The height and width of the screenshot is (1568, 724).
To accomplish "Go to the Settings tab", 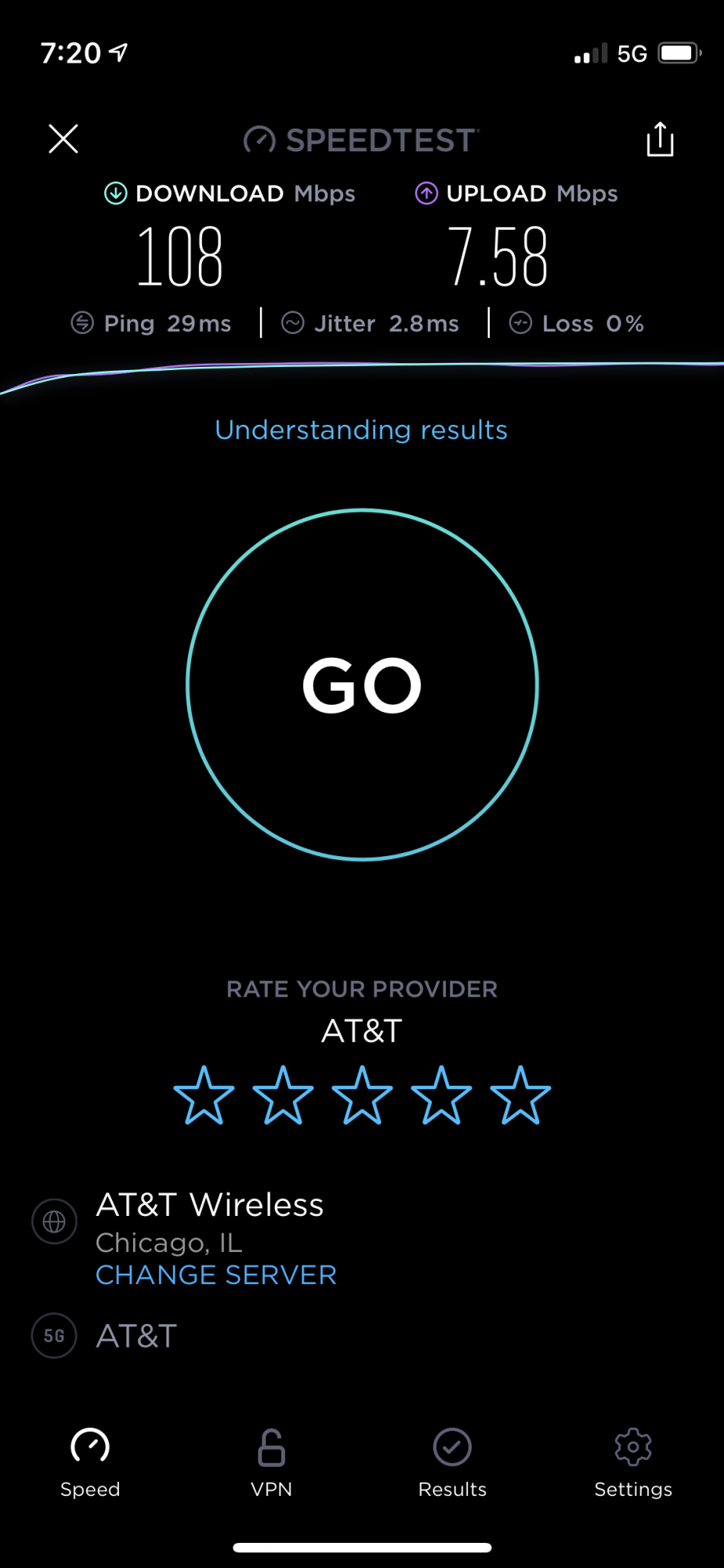I will pyautogui.click(x=633, y=1461).
